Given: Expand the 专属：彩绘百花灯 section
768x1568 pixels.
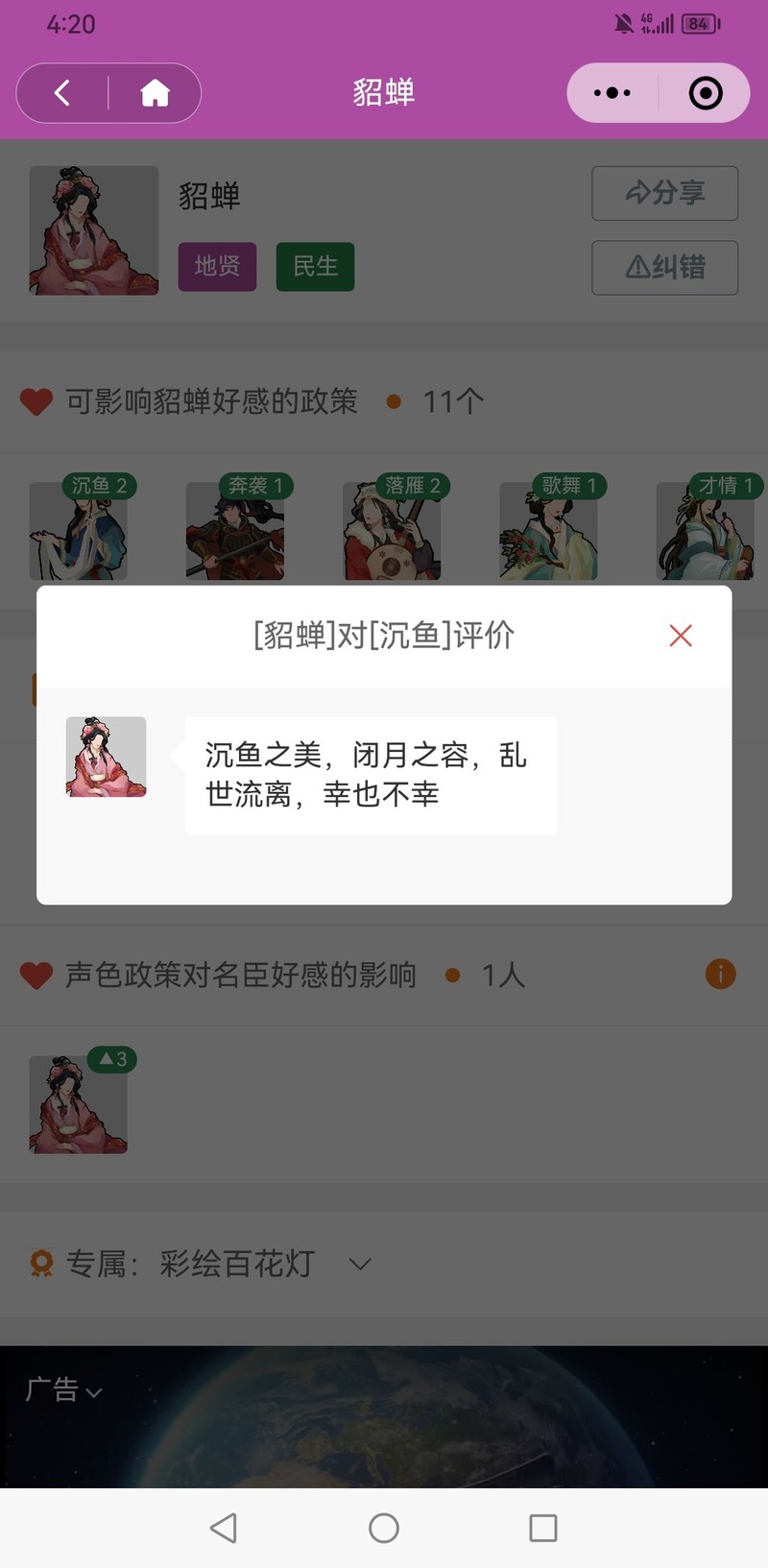Looking at the screenshot, I should tap(360, 1264).
